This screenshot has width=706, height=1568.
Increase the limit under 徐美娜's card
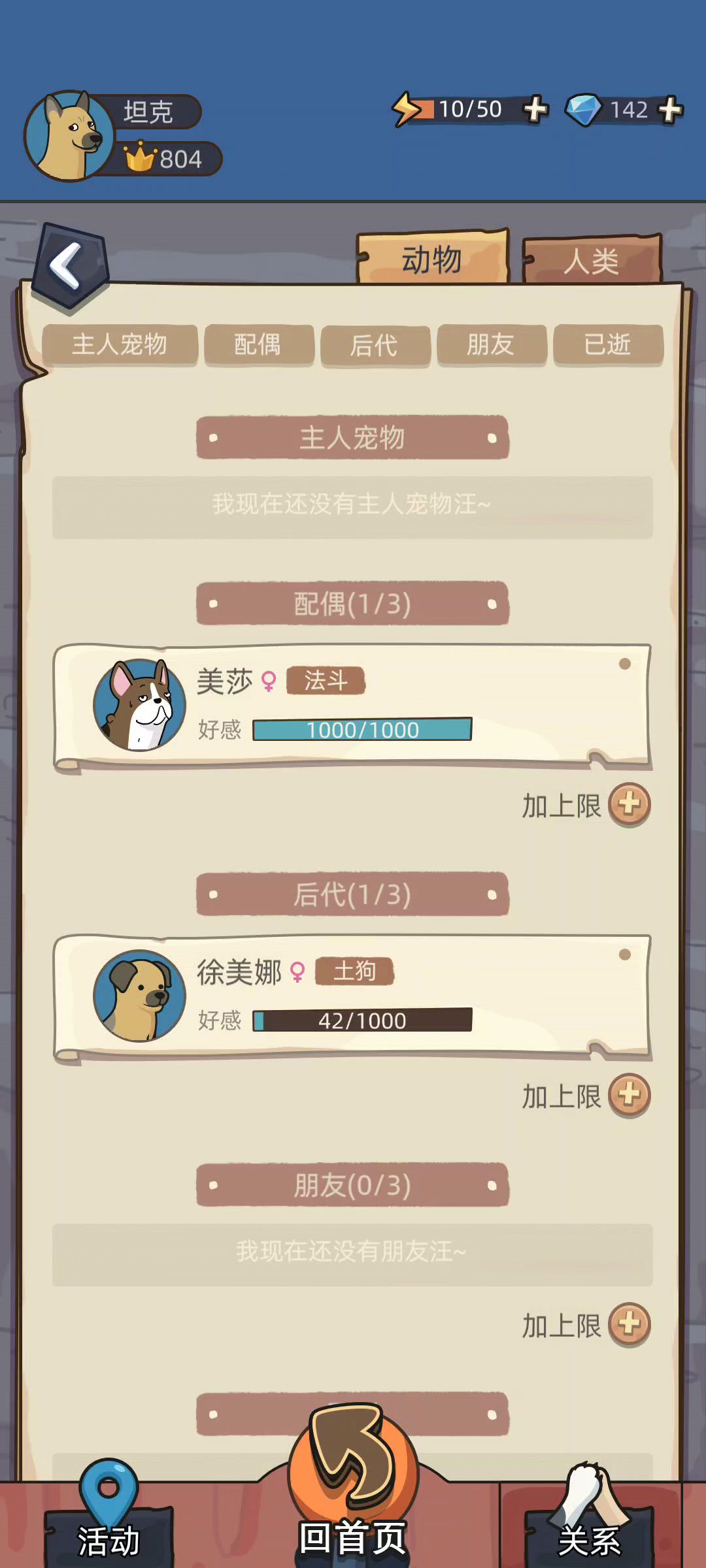629,1095
